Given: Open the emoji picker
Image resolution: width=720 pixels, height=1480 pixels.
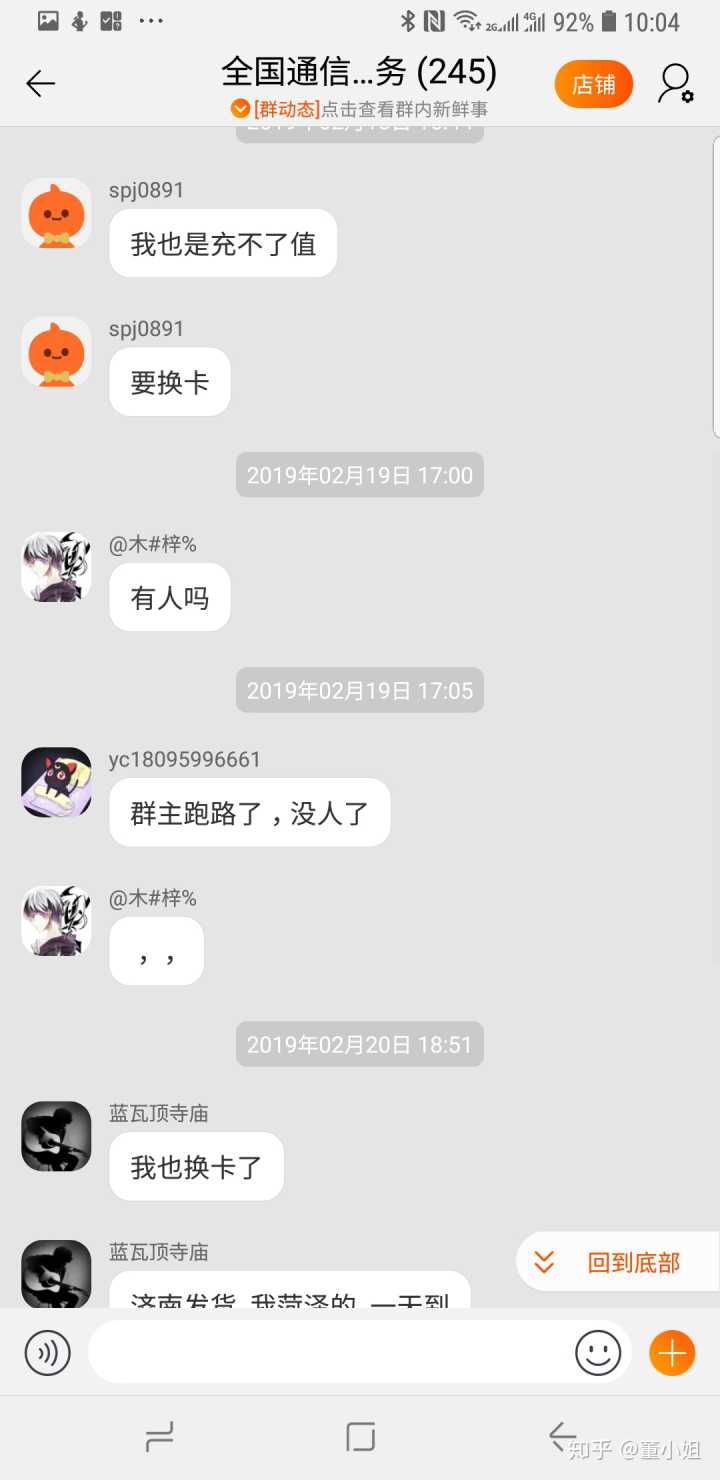Looking at the screenshot, I should tap(598, 1354).
